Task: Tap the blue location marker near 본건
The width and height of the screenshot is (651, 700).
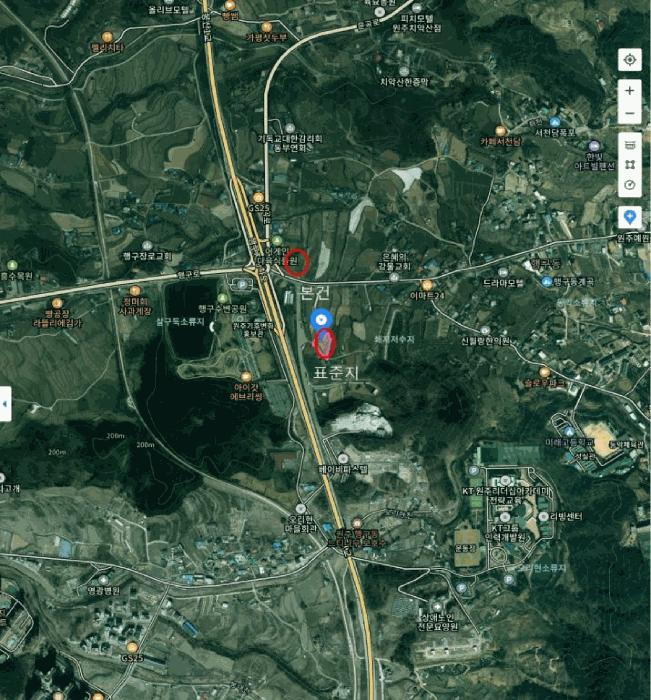Action: [321, 320]
